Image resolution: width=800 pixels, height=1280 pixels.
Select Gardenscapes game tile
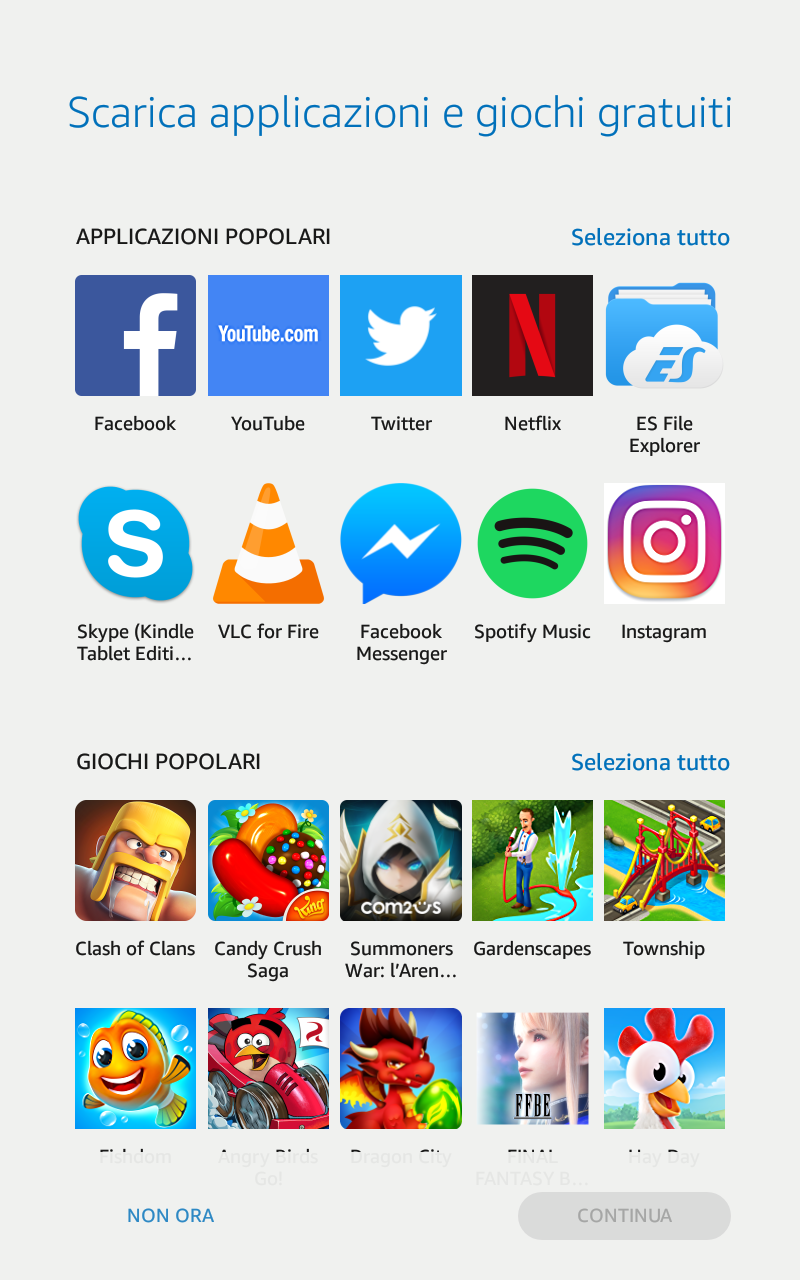click(532, 860)
